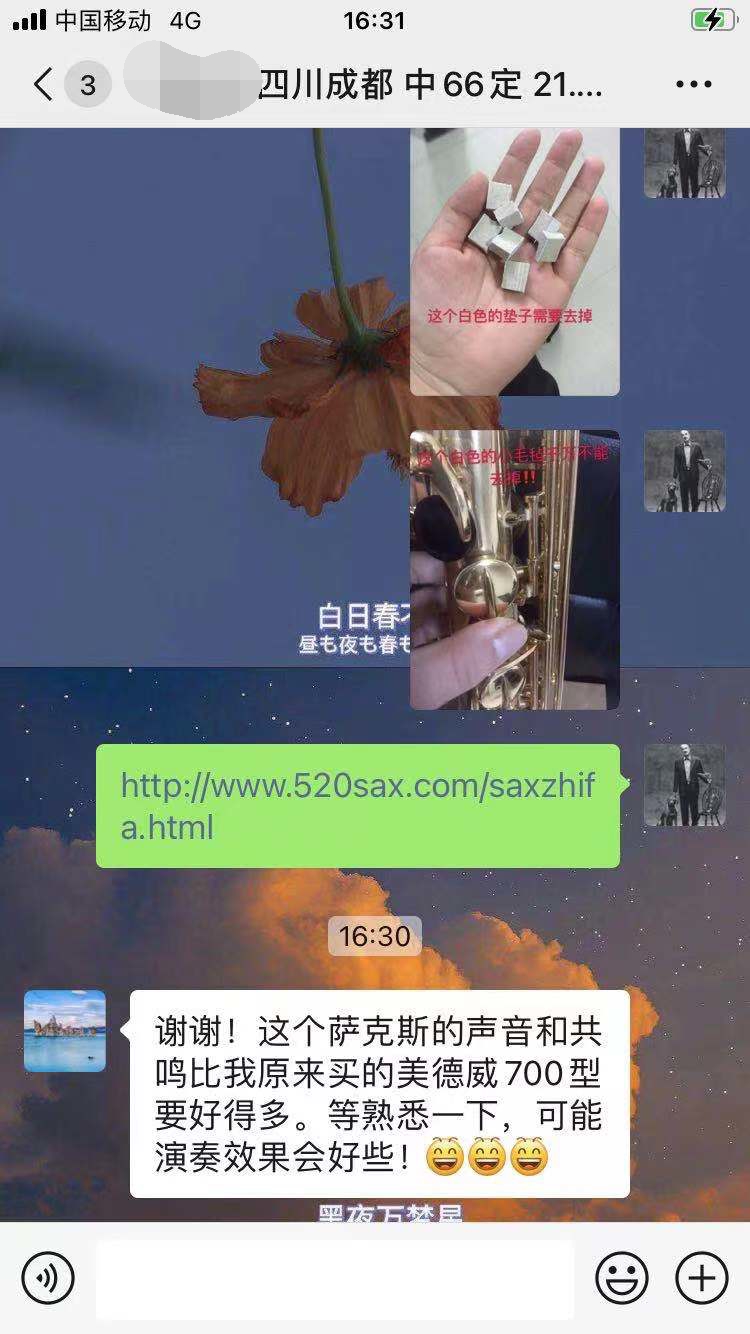Open avatar beside the 520sax link message
The width and height of the screenshot is (750, 1334).
[684, 785]
